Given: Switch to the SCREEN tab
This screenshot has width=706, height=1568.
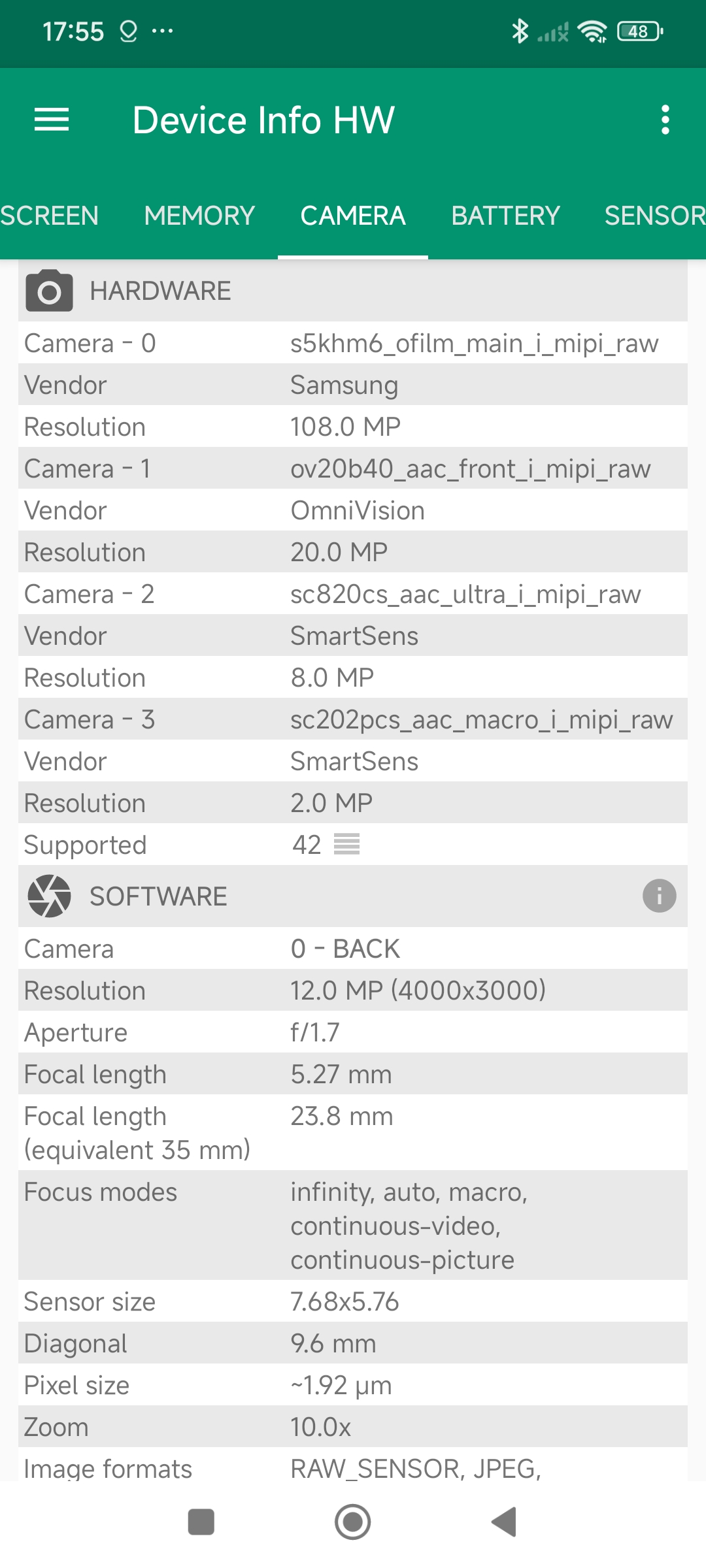Looking at the screenshot, I should 49,216.
